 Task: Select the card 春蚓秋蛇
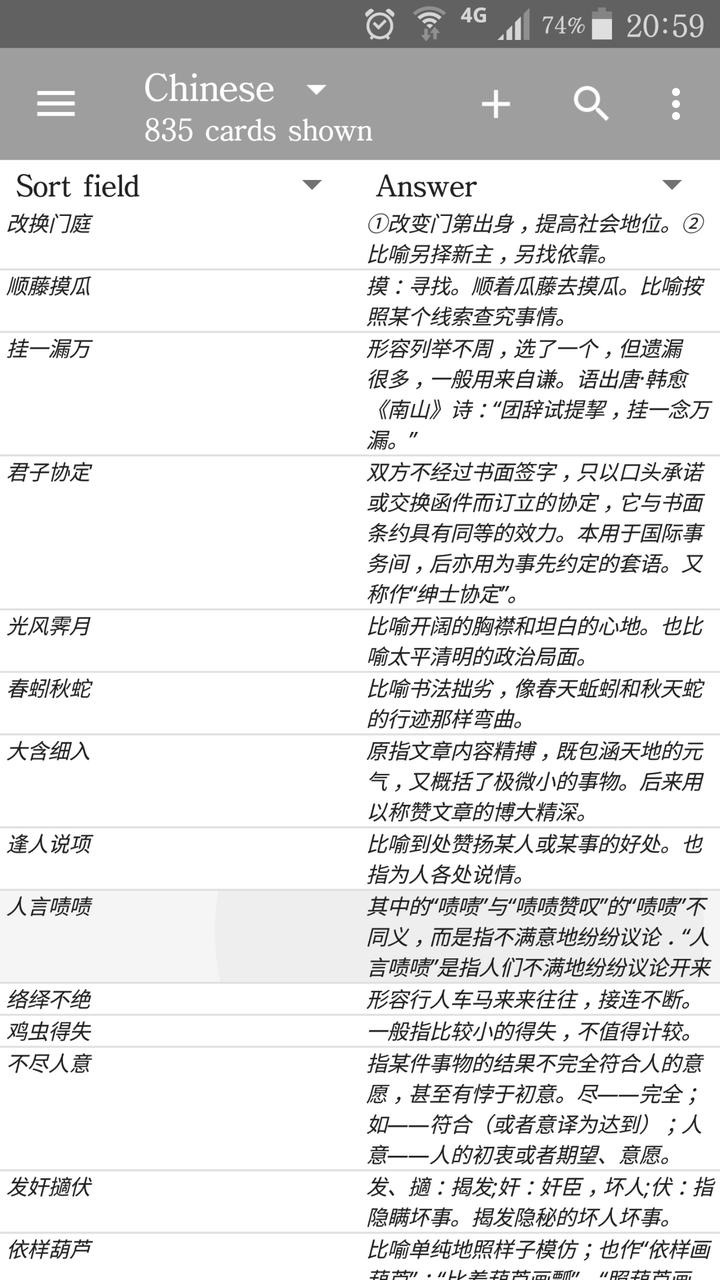point(360,703)
